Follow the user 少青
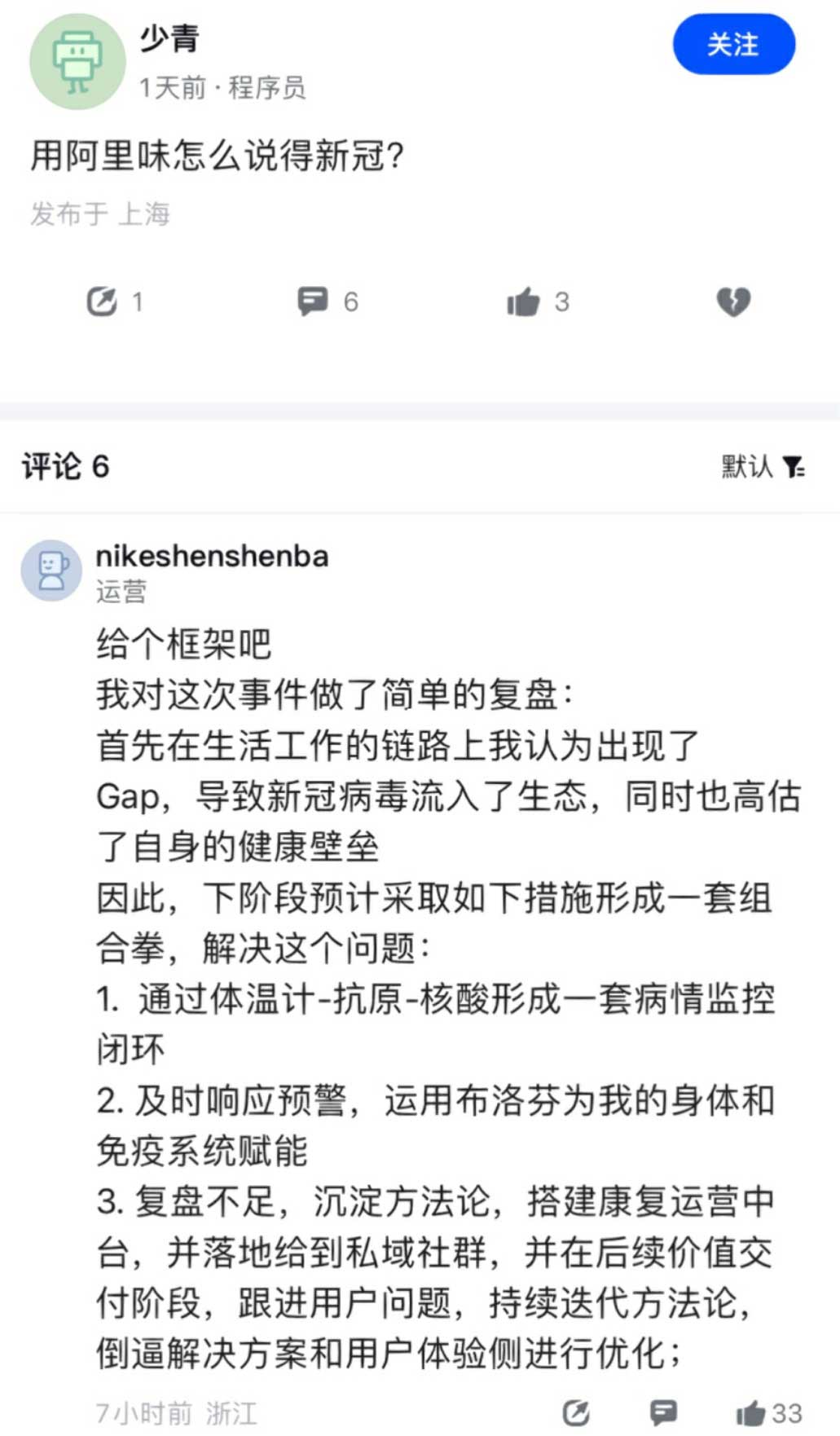 click(x=732, y=45)
